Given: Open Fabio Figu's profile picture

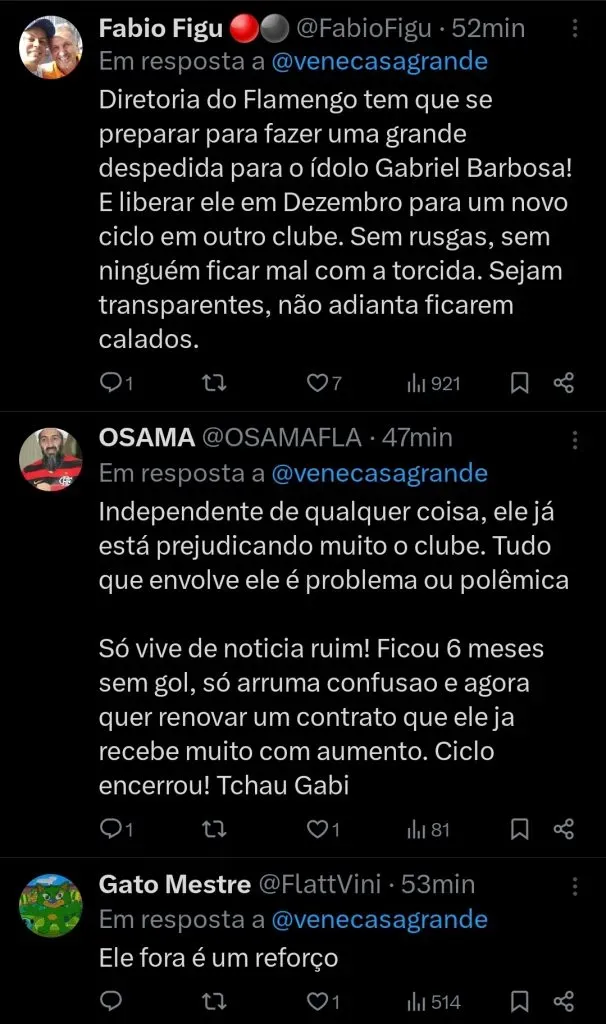Looking at the screenshot, I should (51, 47).
